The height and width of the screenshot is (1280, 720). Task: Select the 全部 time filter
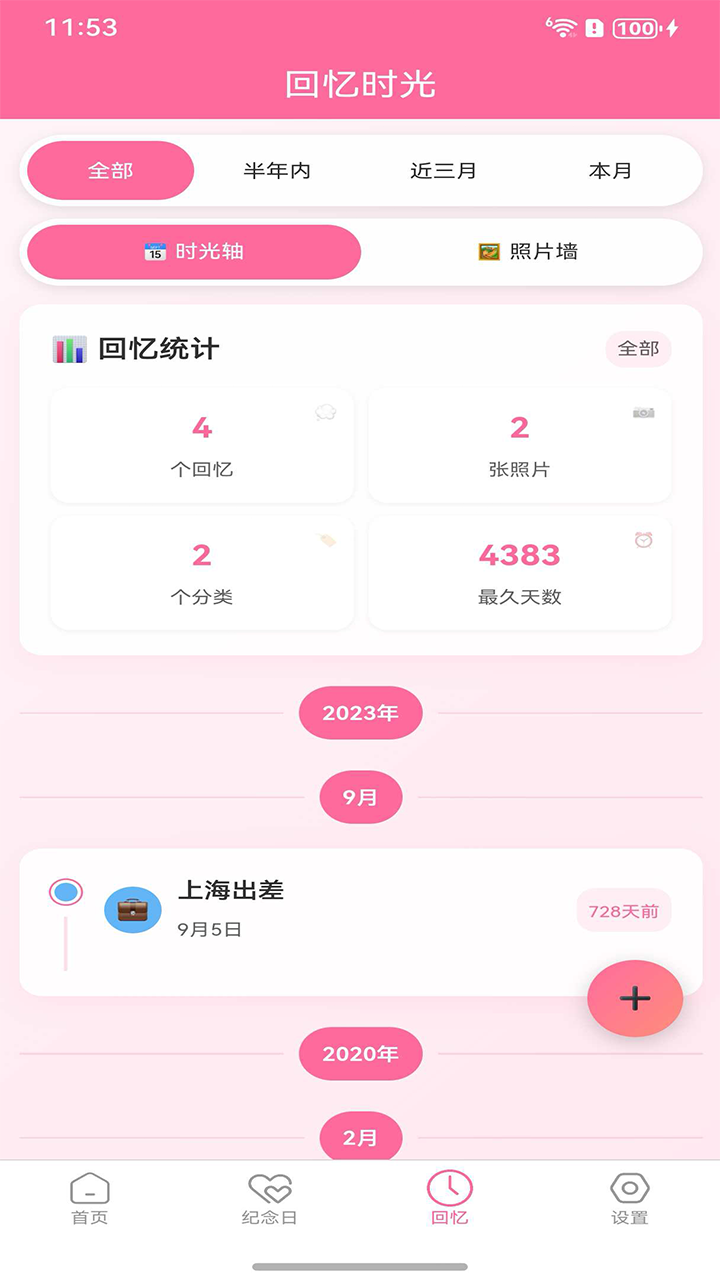coord(110,171)
